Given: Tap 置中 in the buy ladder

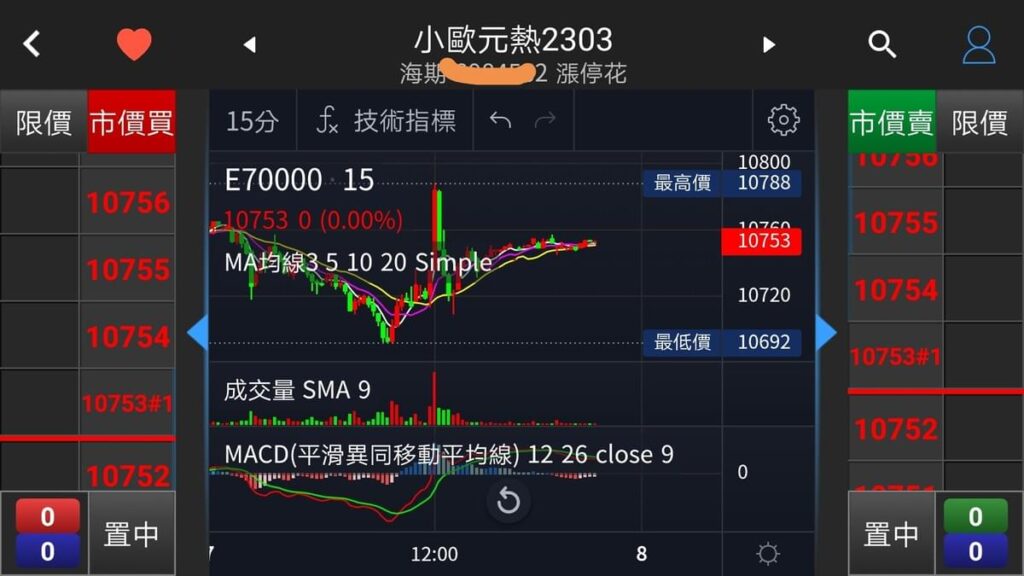Looking at the screenshot, I should click(x=131, y=534).
